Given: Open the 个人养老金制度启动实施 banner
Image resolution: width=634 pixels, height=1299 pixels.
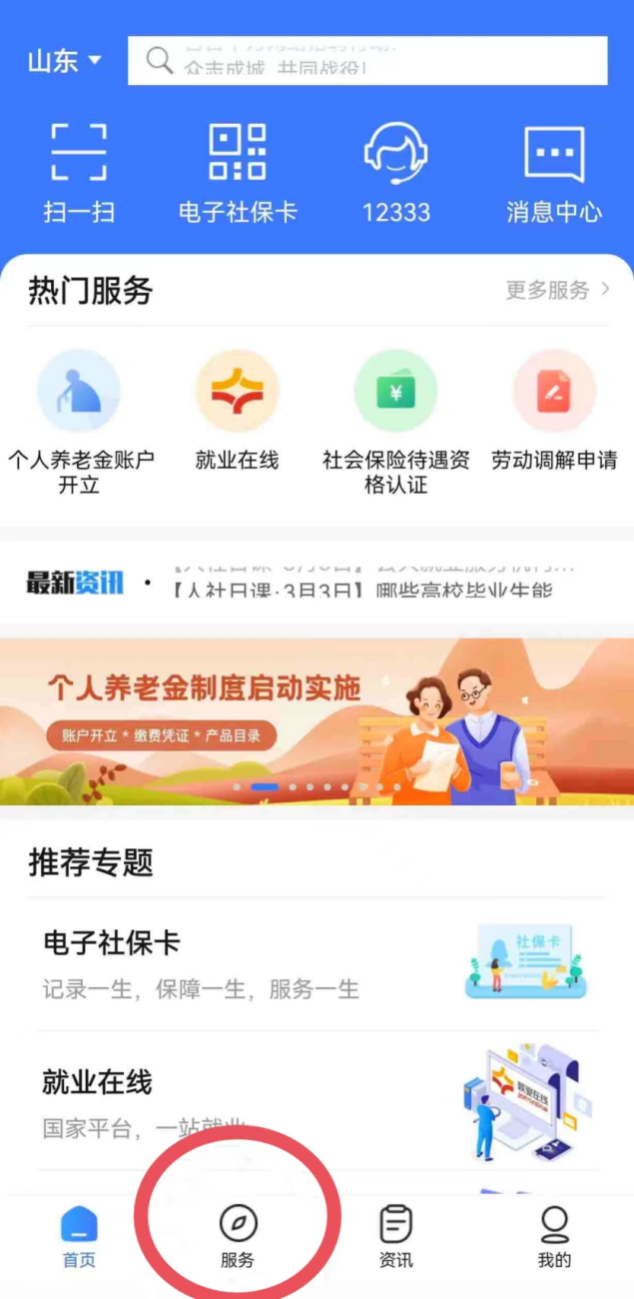Looking at the screenshot, I should [317, 721].
